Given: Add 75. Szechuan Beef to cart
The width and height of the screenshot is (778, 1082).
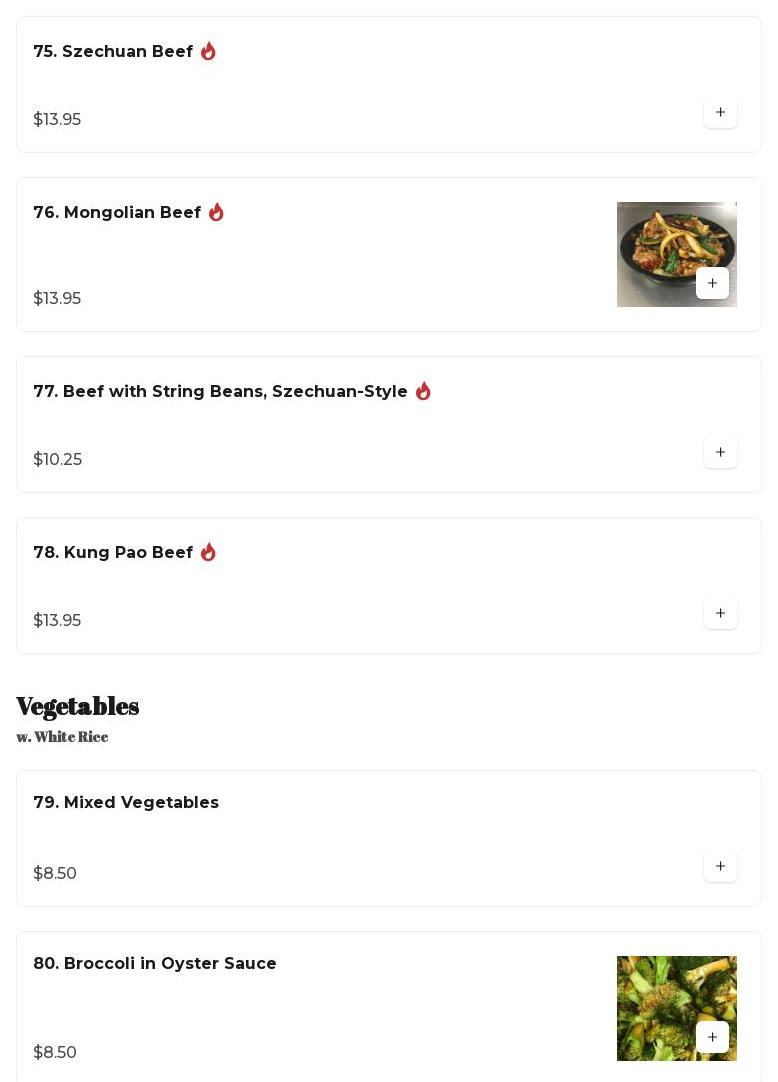Looking at the screenshot, I should 720,112.
